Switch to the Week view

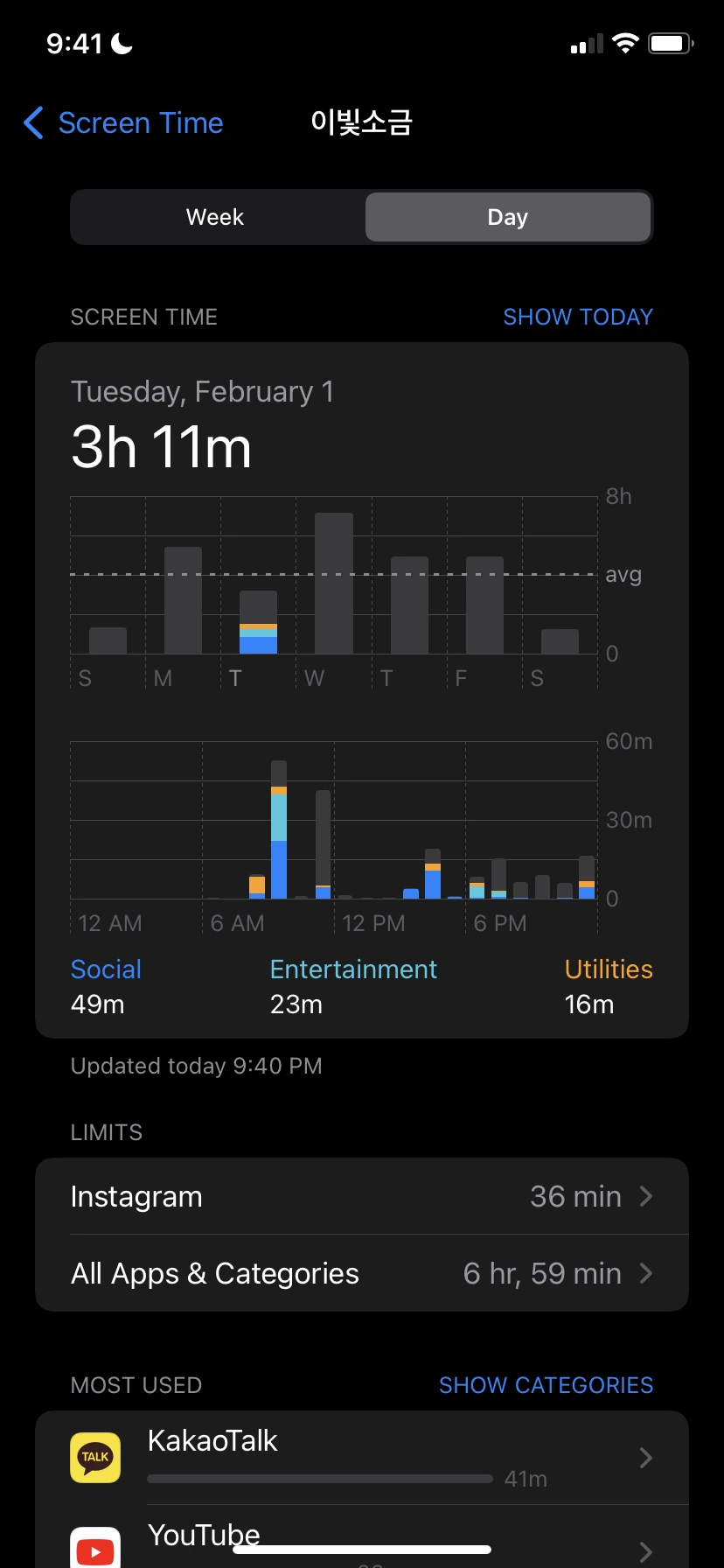pyautogui.click(x=216, y=217)
